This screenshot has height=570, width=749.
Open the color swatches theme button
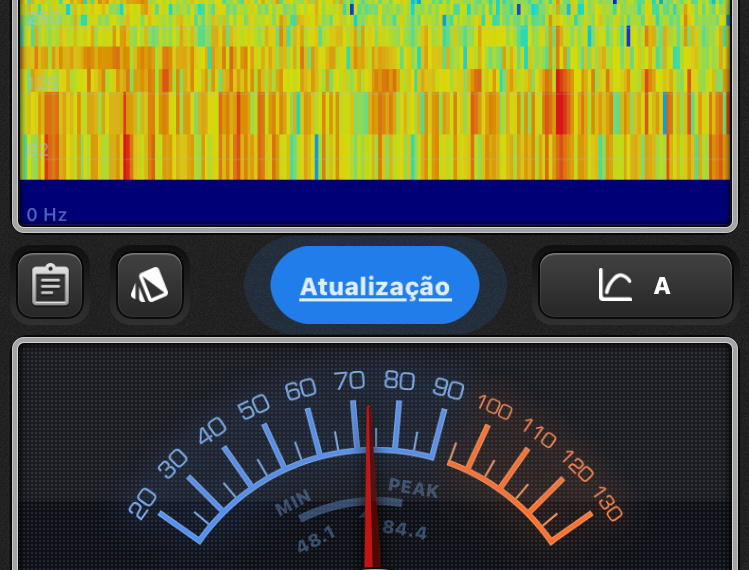pyautogui.click(x=150, y=286)
